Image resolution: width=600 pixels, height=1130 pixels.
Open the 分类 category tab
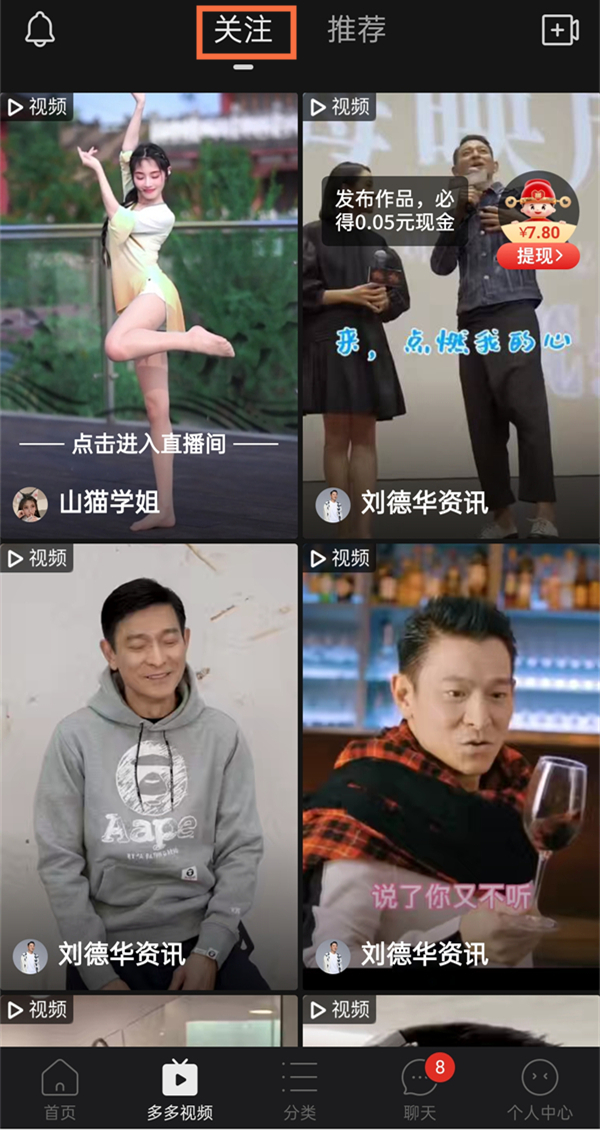tap(299, 1089)
